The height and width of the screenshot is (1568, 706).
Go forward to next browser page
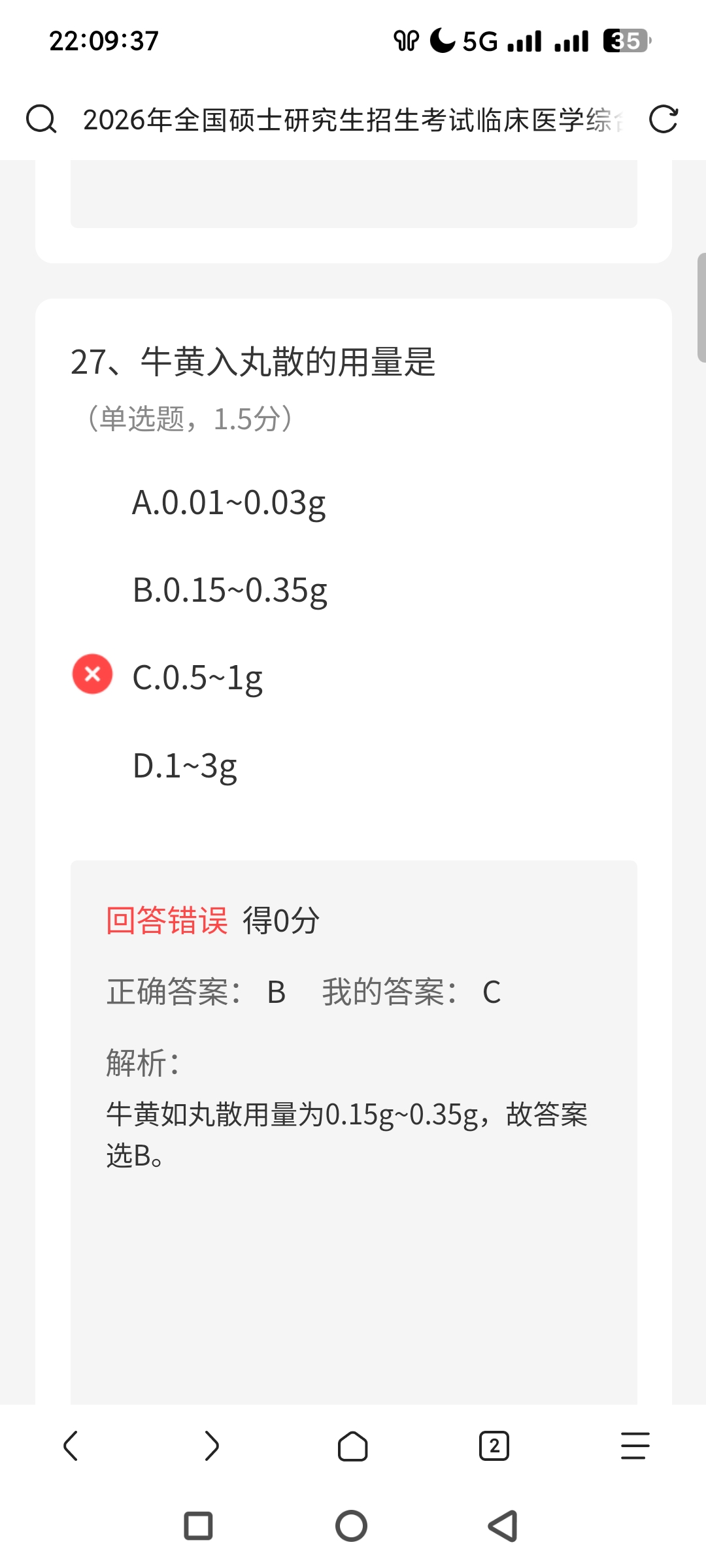(212, 1446)
